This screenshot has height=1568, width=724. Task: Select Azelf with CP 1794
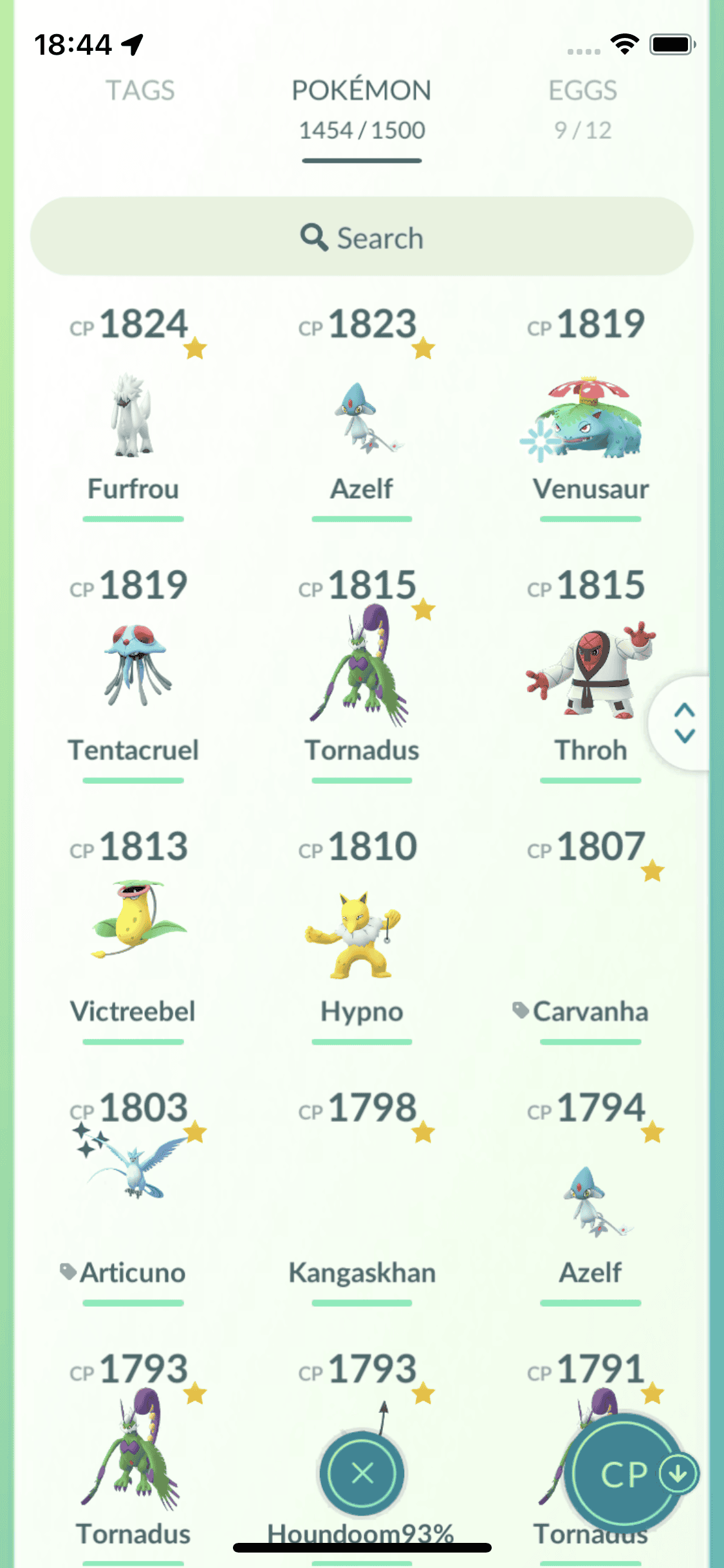tap(590, 1197)
